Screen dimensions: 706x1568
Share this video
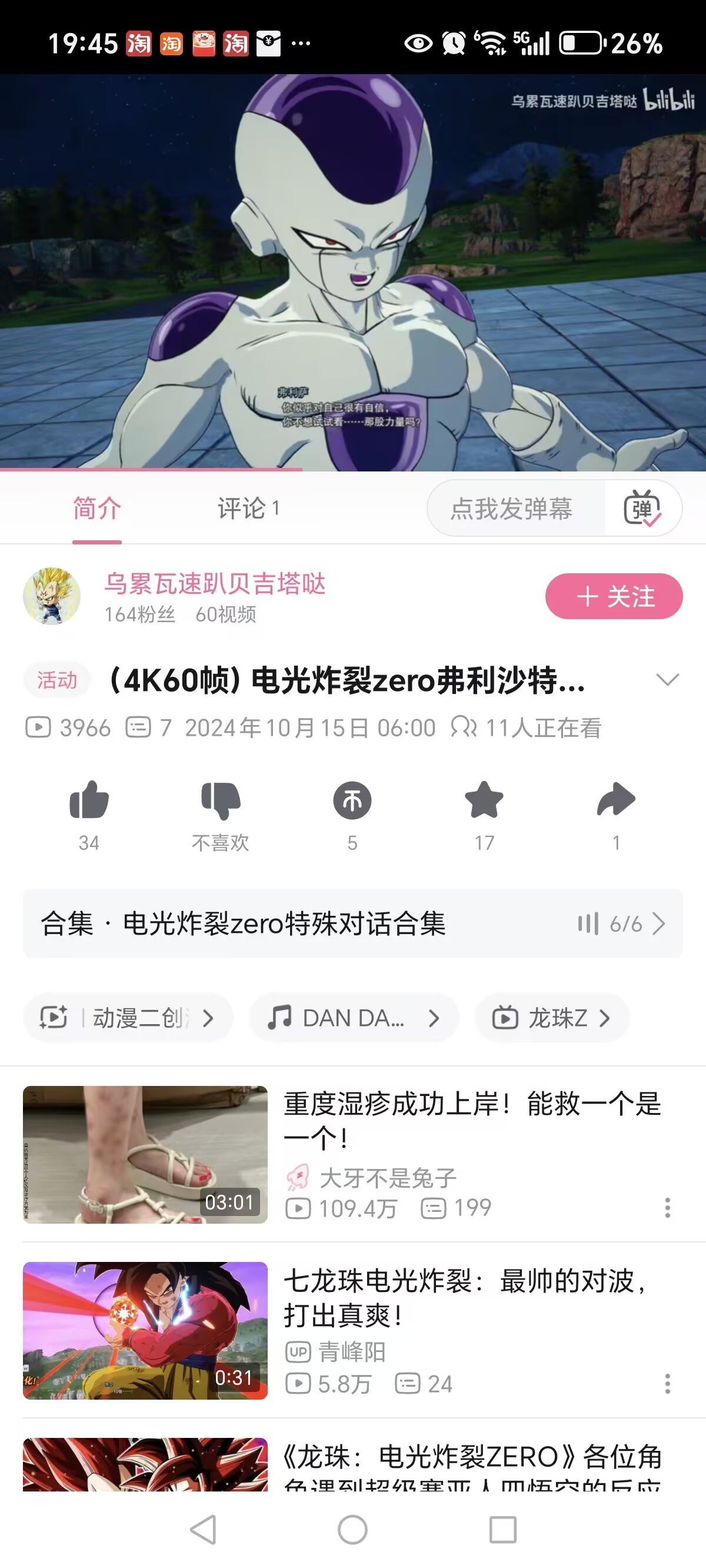point(616,800)
